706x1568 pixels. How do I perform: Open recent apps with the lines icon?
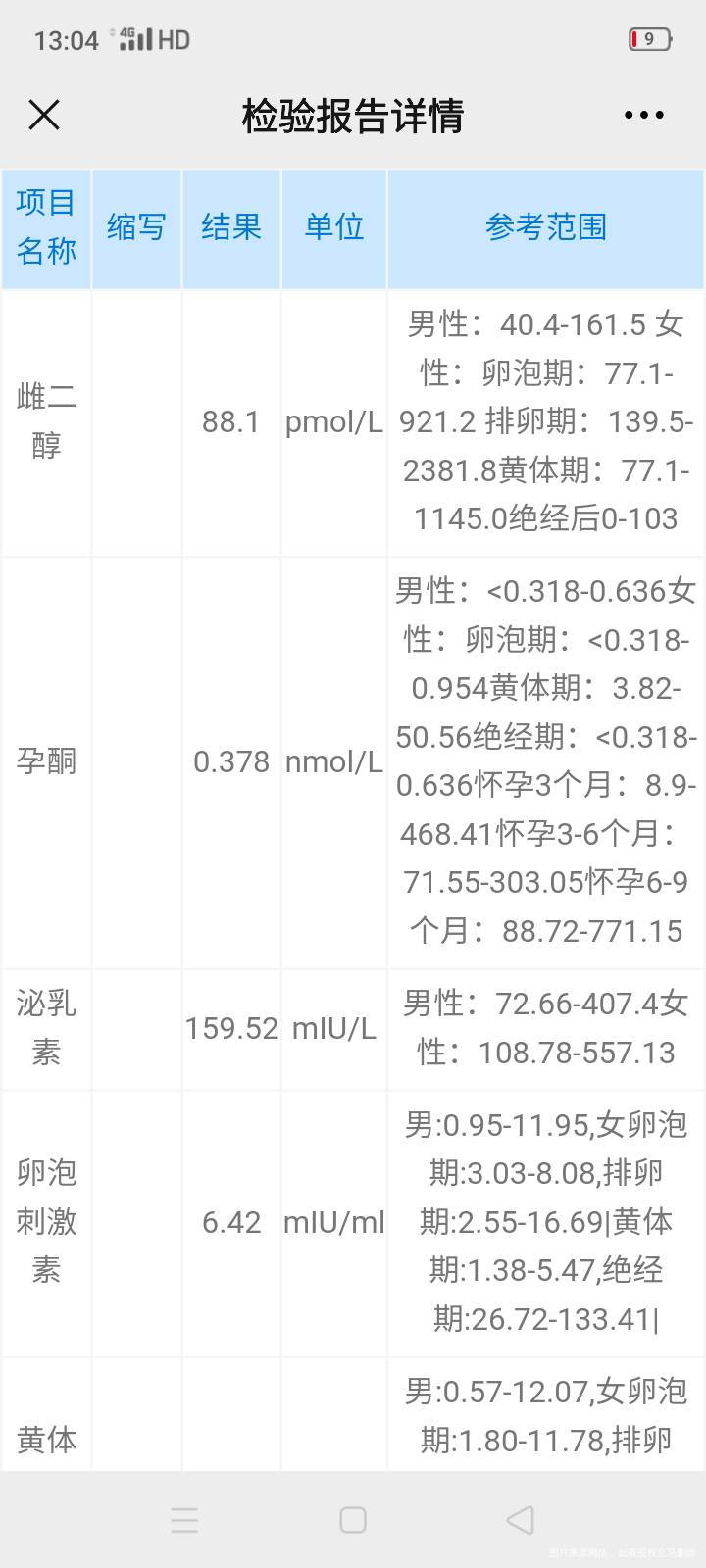[x=184, y=1520]
